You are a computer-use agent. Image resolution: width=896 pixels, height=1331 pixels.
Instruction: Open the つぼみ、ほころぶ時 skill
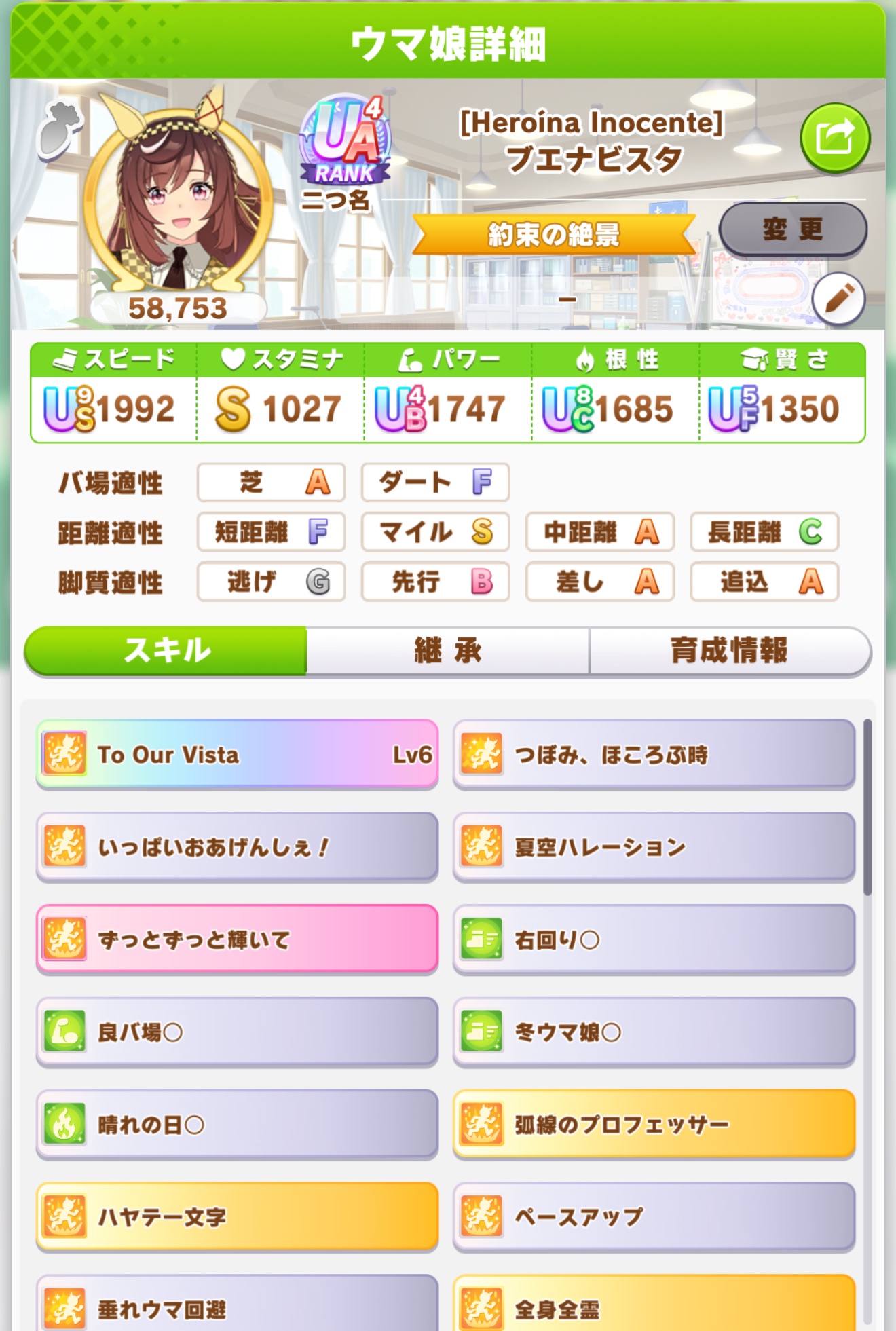[x=654, y=754]
